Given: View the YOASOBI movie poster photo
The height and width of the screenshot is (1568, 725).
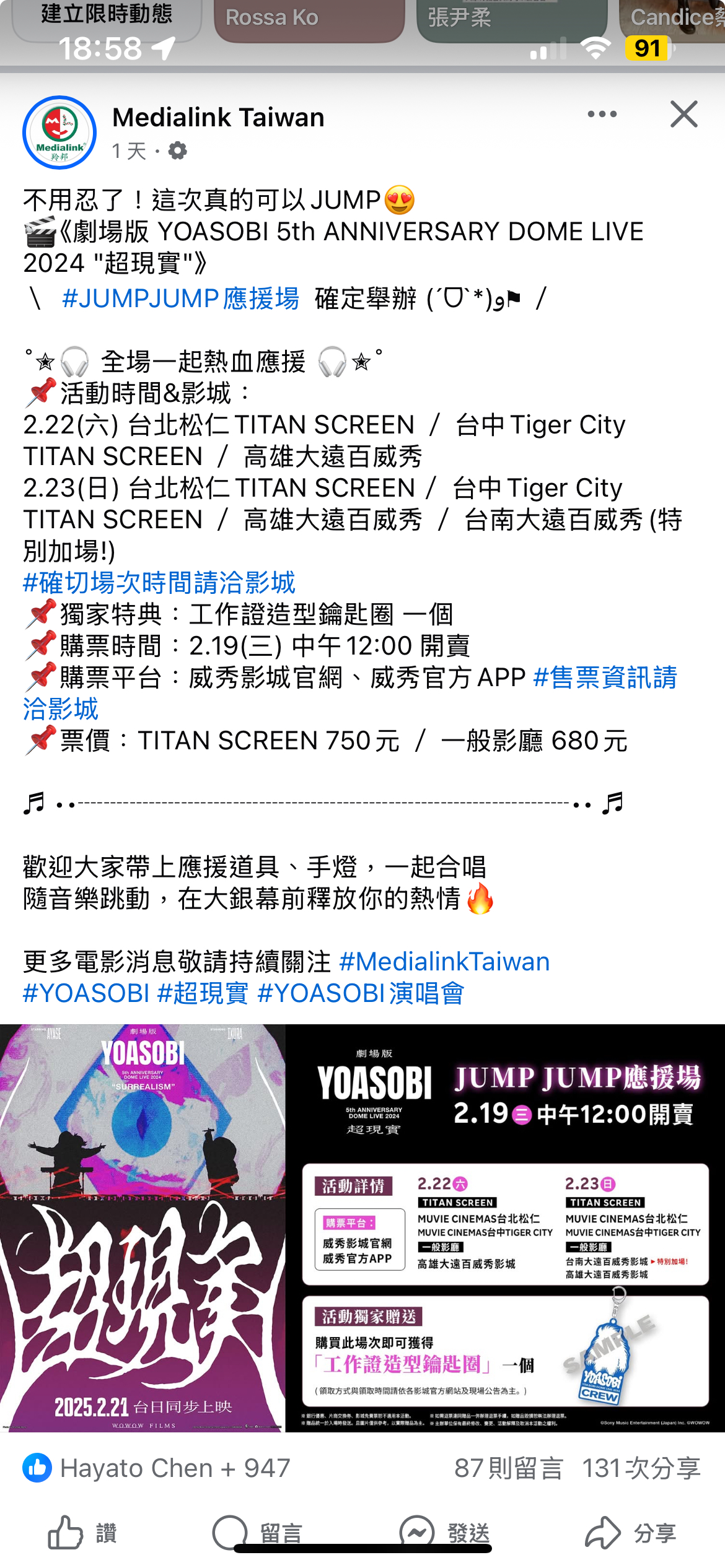Looking at the screenshot, I should click(x=143, y=1227).
